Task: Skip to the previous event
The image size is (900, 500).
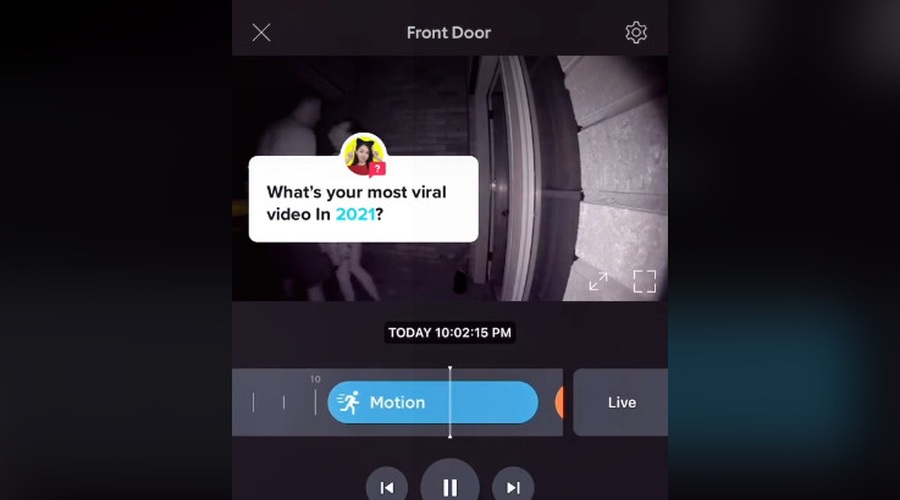Action: tap(387, 487)
